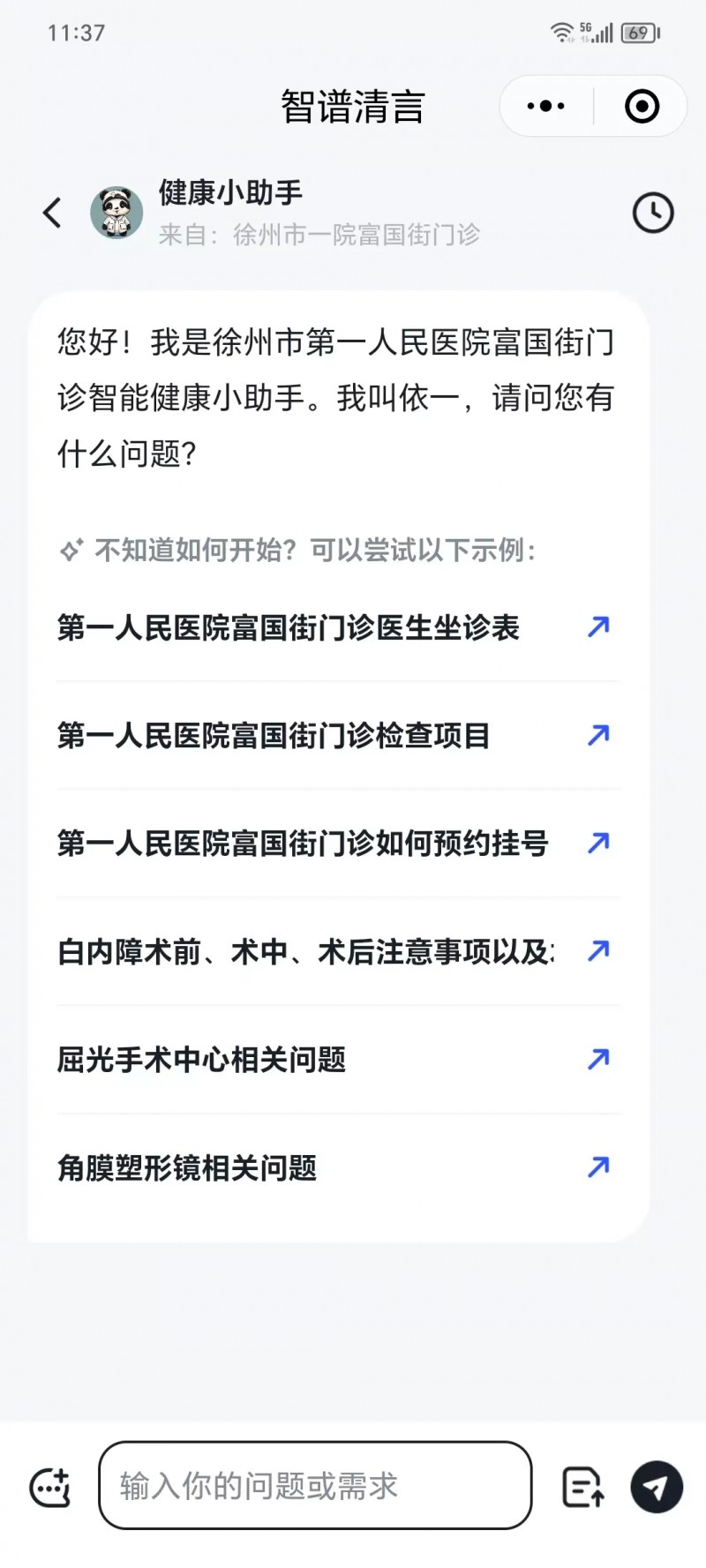Open 屈光手术中心相关问题 example
Image resolution: width=706 pixels, height=1568 pixels.
335,1059
